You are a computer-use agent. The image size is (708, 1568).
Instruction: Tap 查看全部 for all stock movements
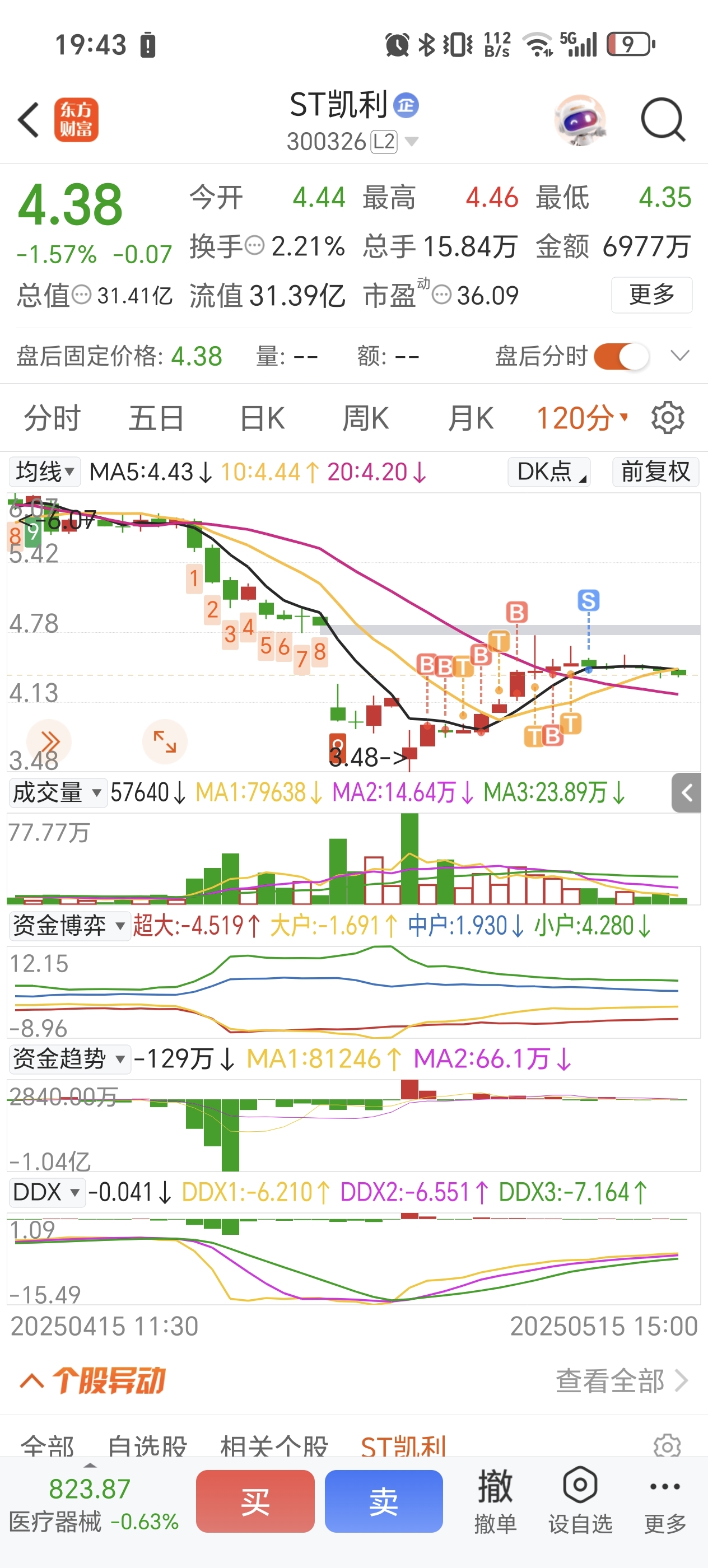point(621,1380)
